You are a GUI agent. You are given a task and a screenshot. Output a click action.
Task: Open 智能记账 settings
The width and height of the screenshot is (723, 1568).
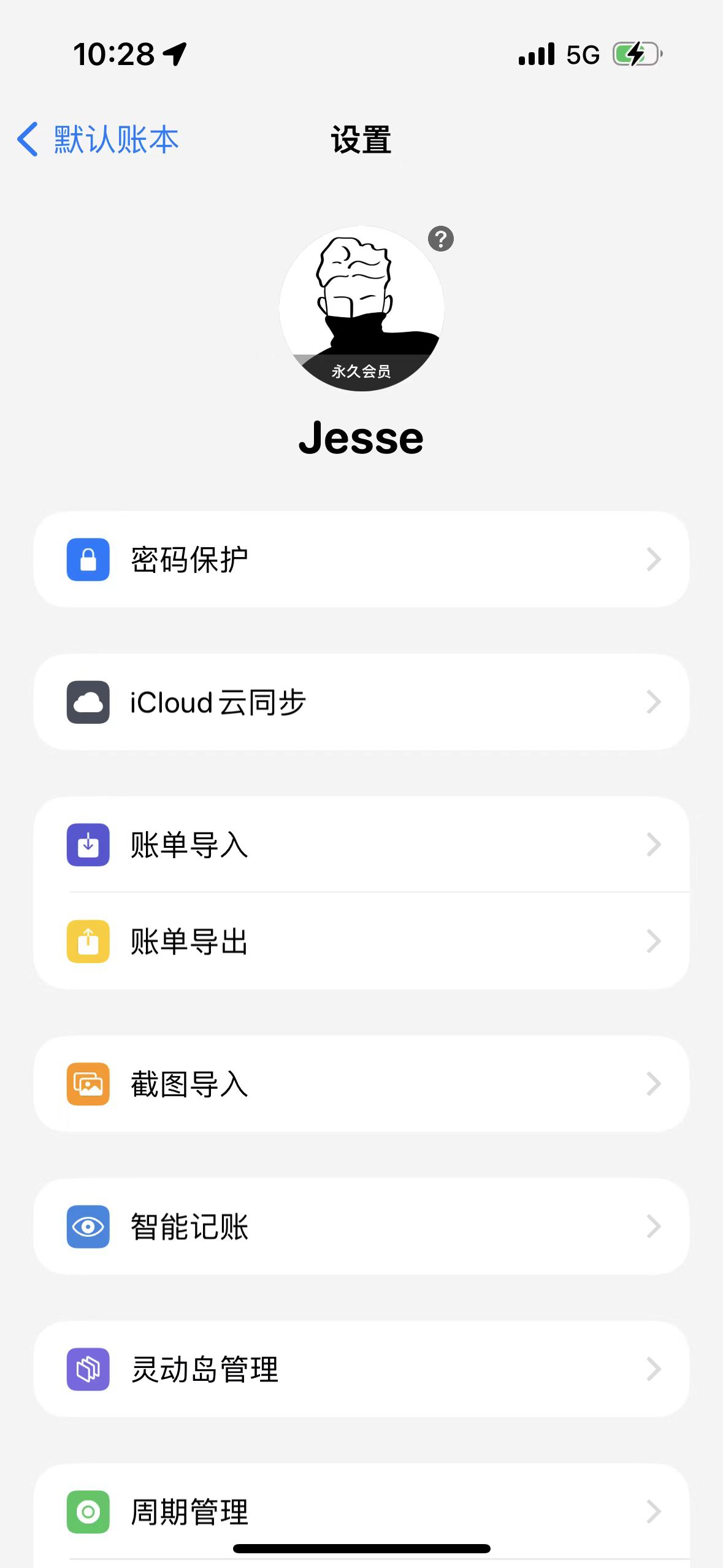(x=361, y=1226)
